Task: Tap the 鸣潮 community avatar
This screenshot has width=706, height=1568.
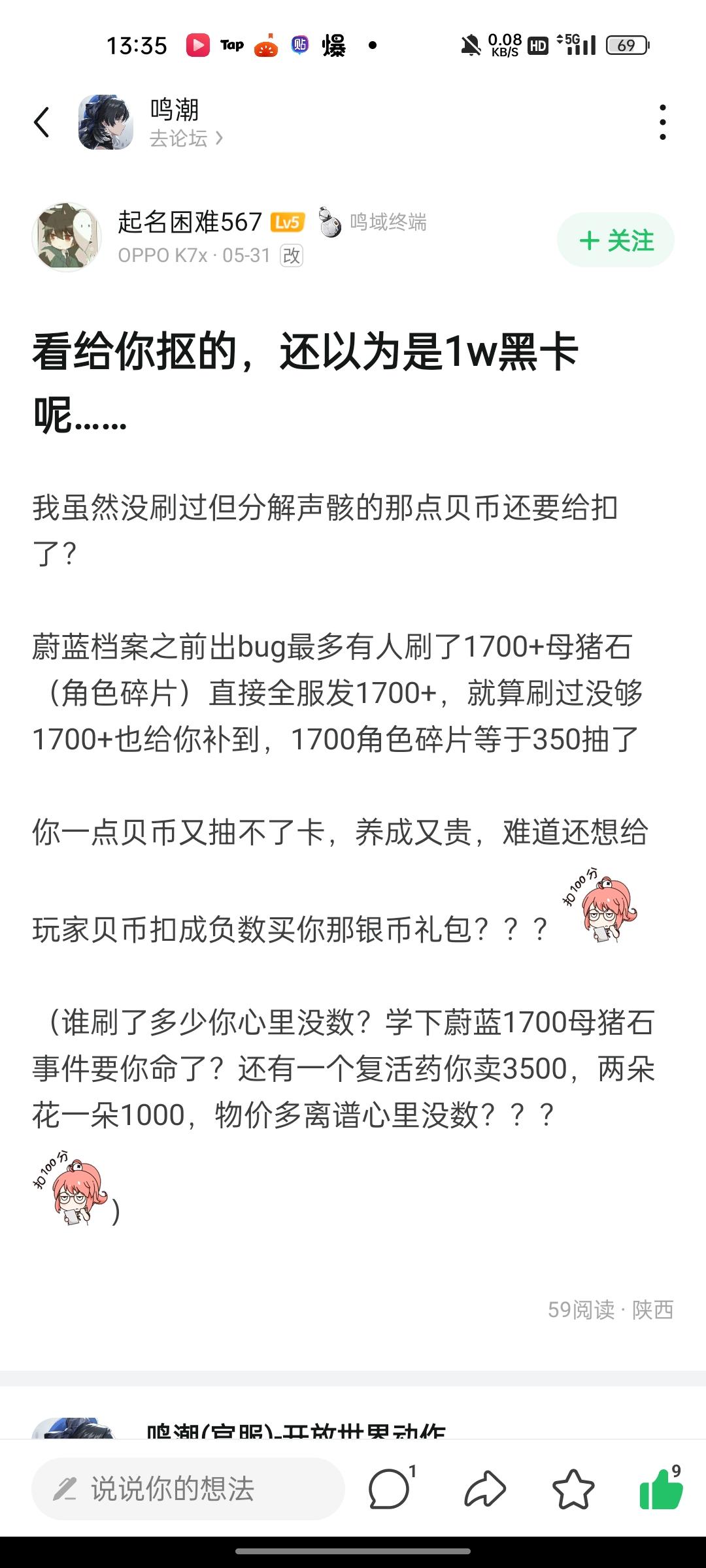Action: coord(107,122)
